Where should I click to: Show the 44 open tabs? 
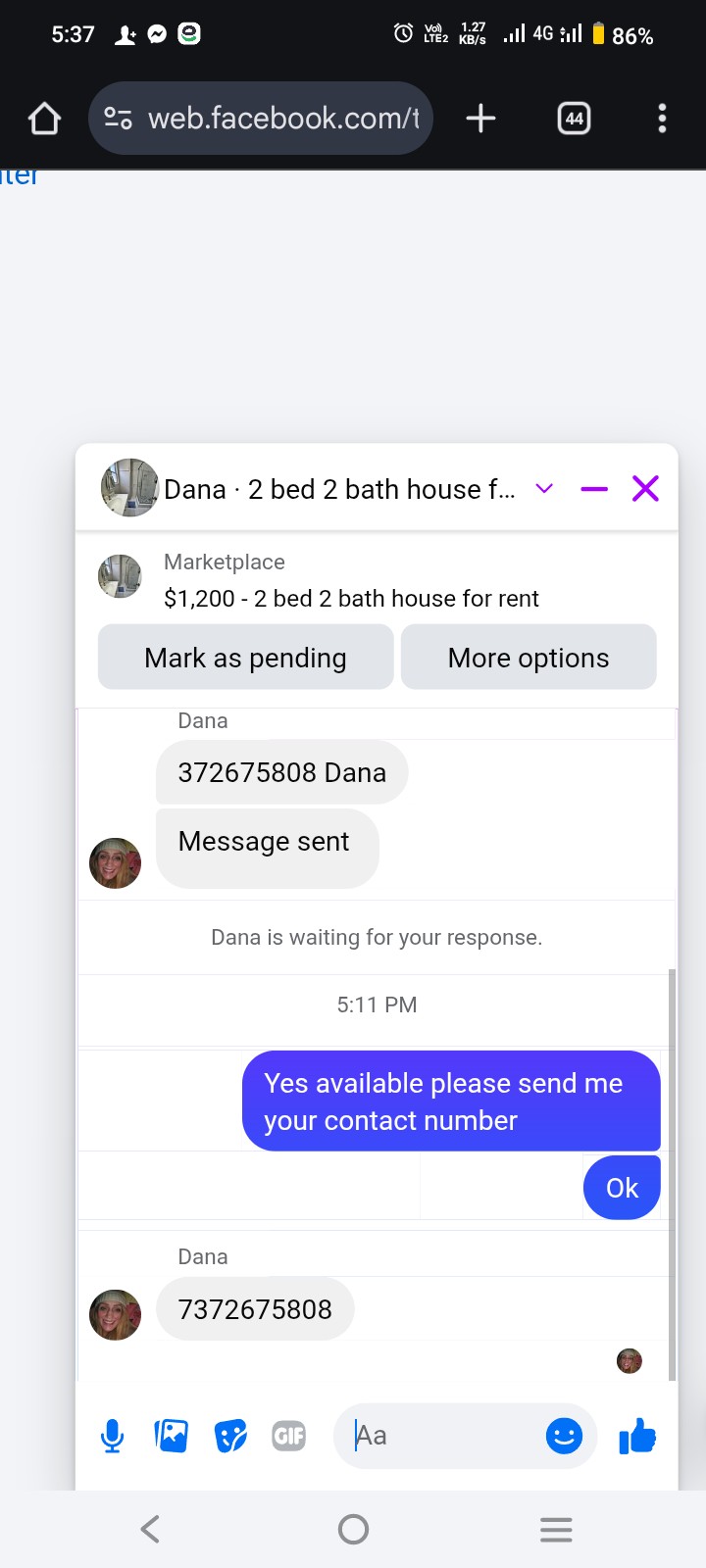pos(574,119)
